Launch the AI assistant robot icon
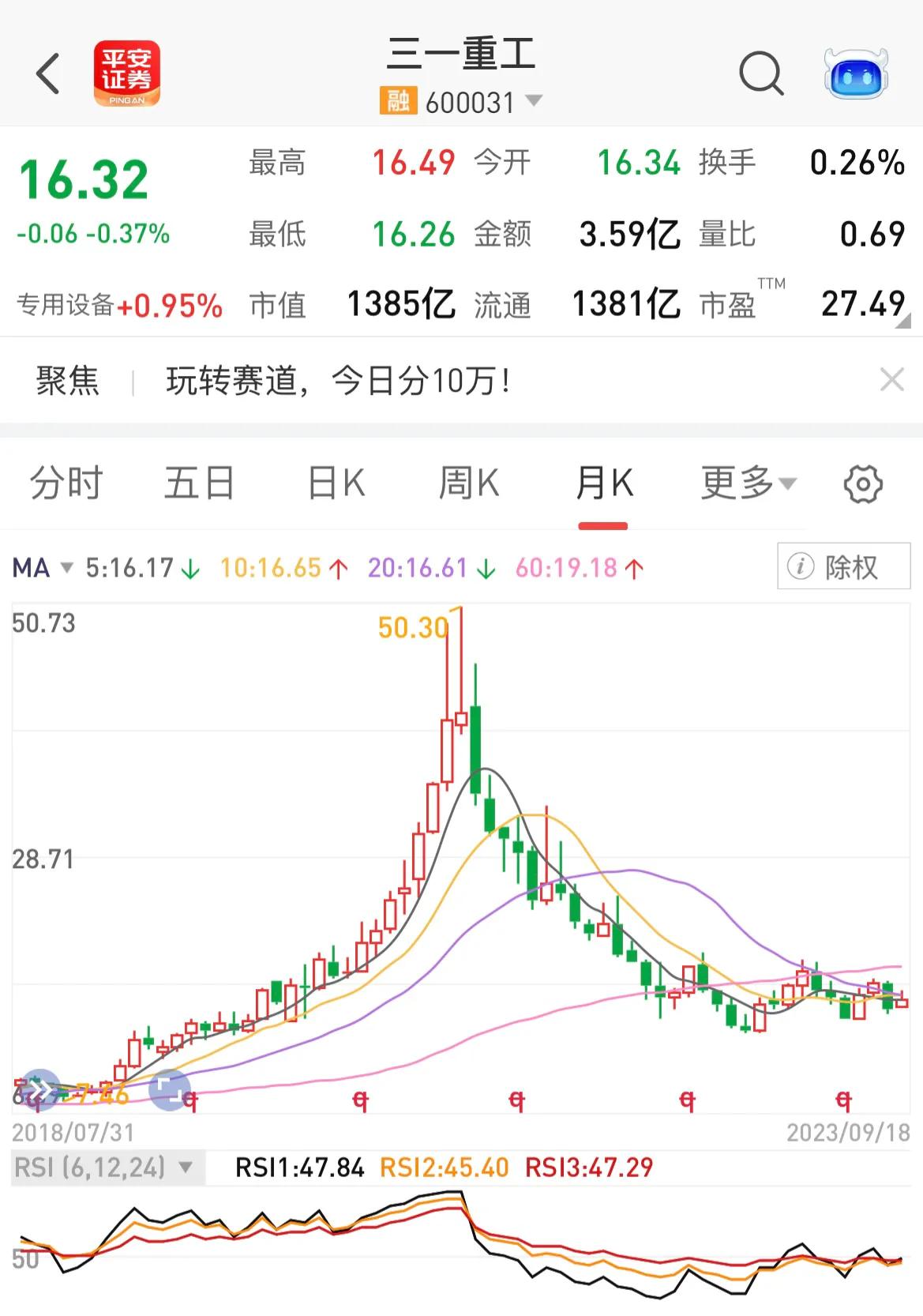This screenshot has width=923, height=1316. pyautogui.click(x=857, y=72)
